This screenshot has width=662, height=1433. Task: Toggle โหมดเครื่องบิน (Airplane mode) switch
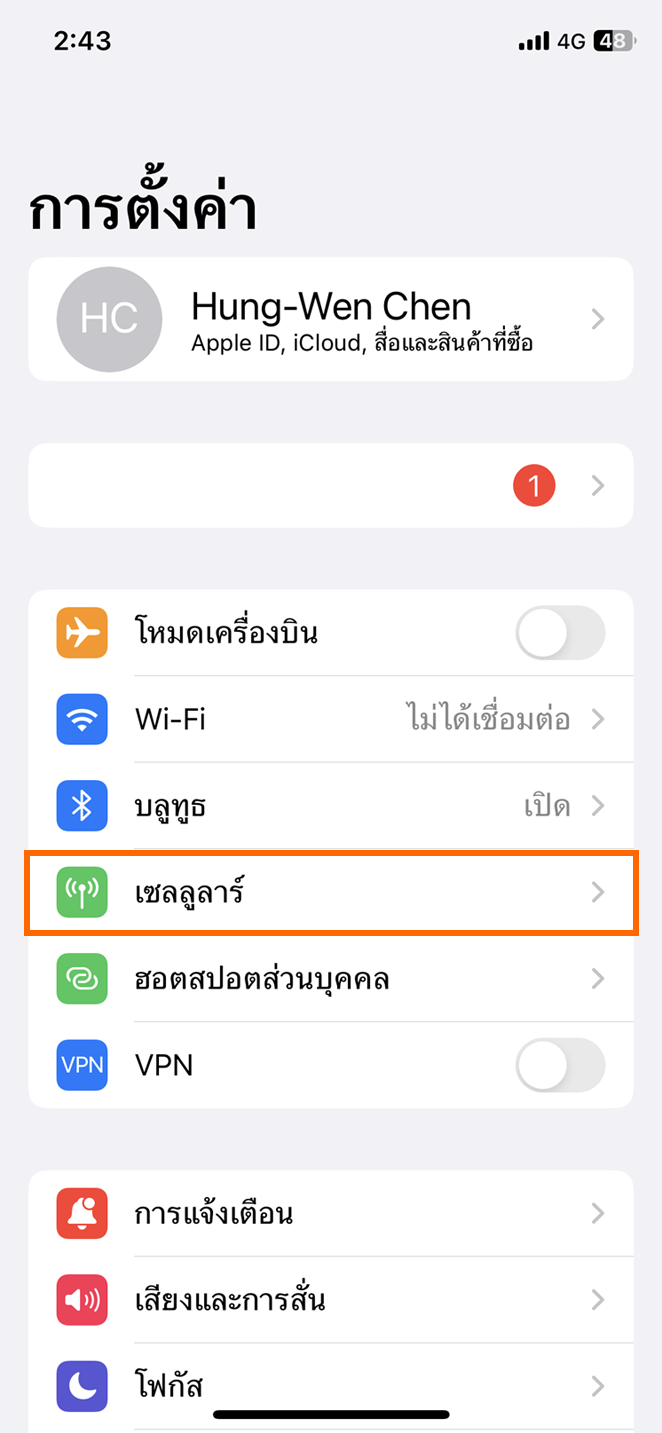tap(560, 633)
